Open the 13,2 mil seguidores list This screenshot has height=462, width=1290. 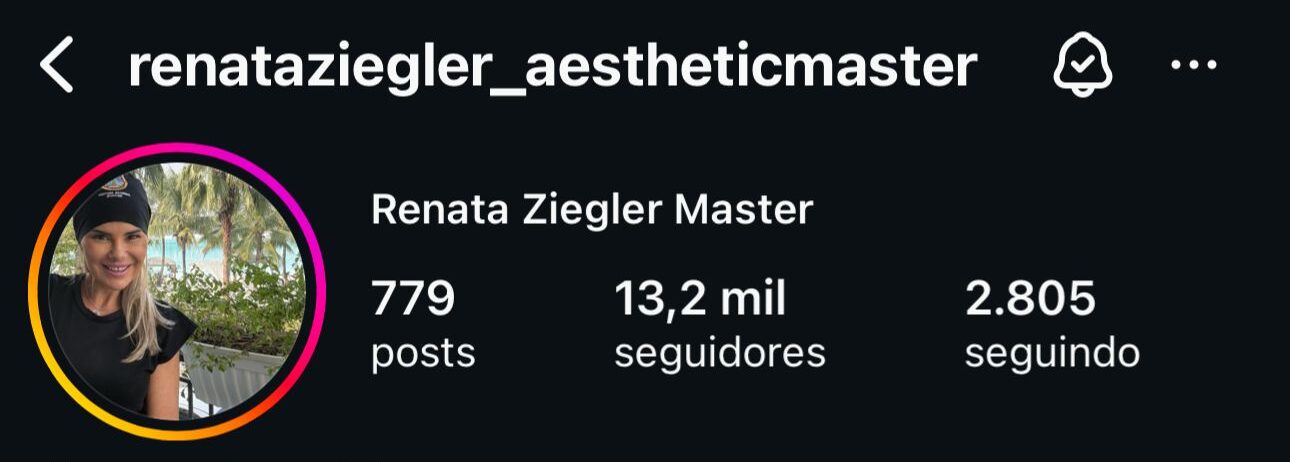click(719, 324)
